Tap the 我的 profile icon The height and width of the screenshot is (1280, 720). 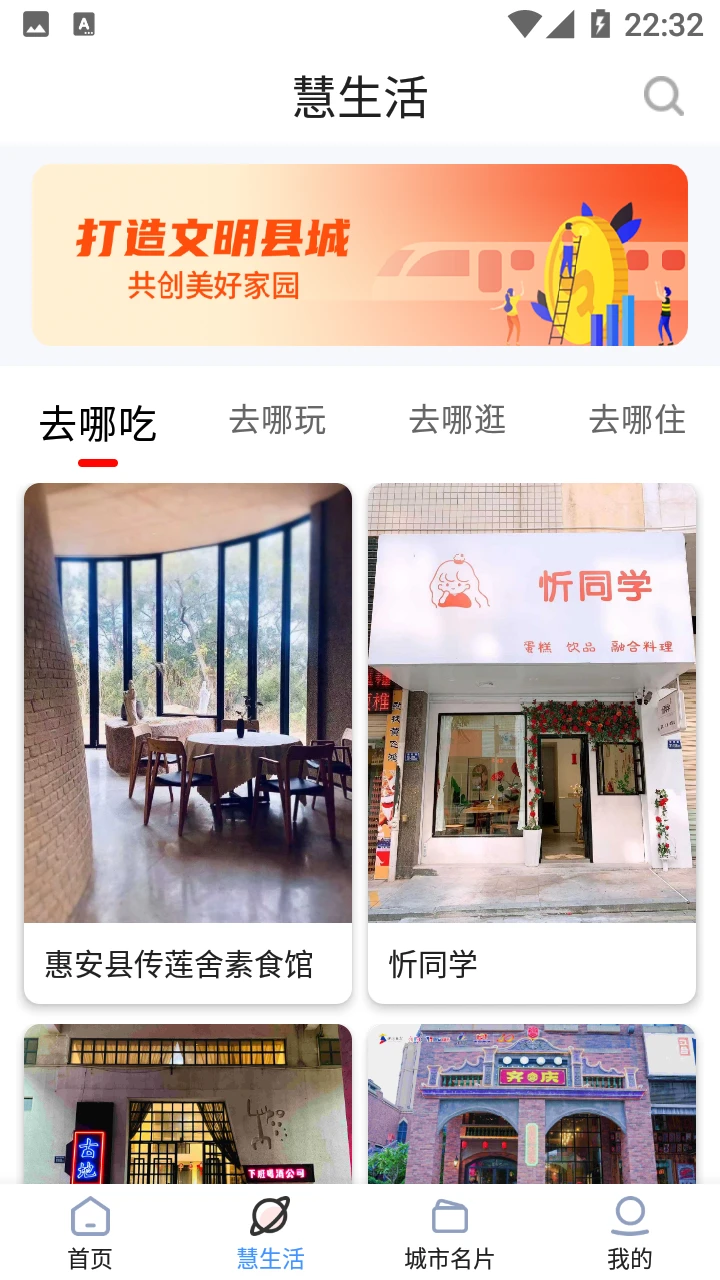(x=629, y=1215)
